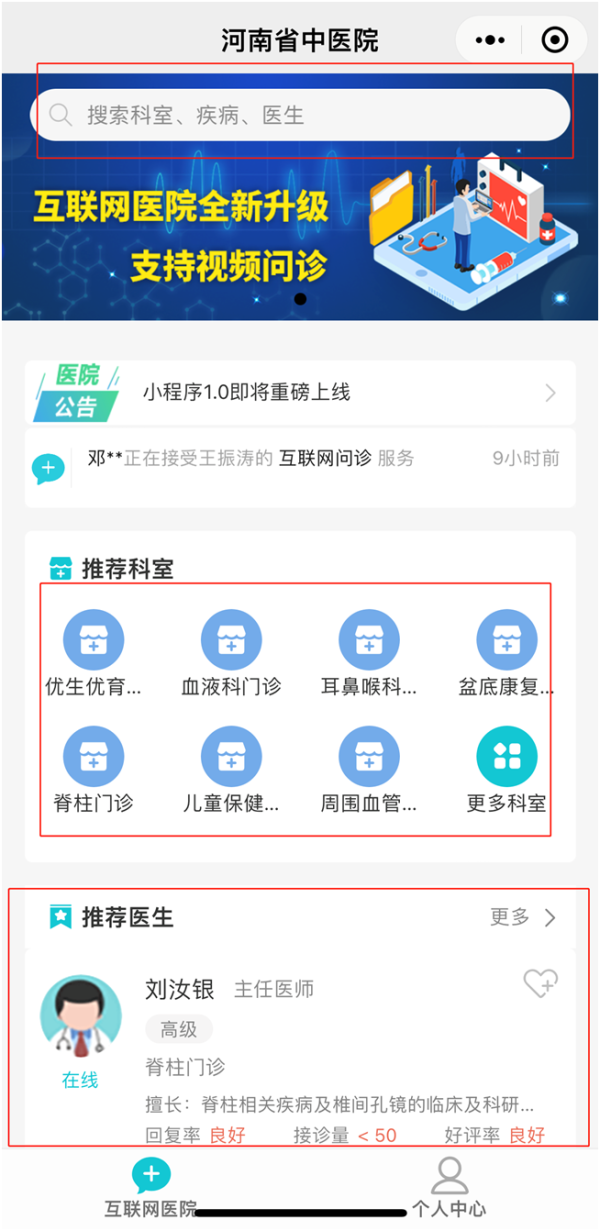Screen dimensions: 600x1231
Task: Tap 更多 next to 推荐医生
Action: coord(522,917)
